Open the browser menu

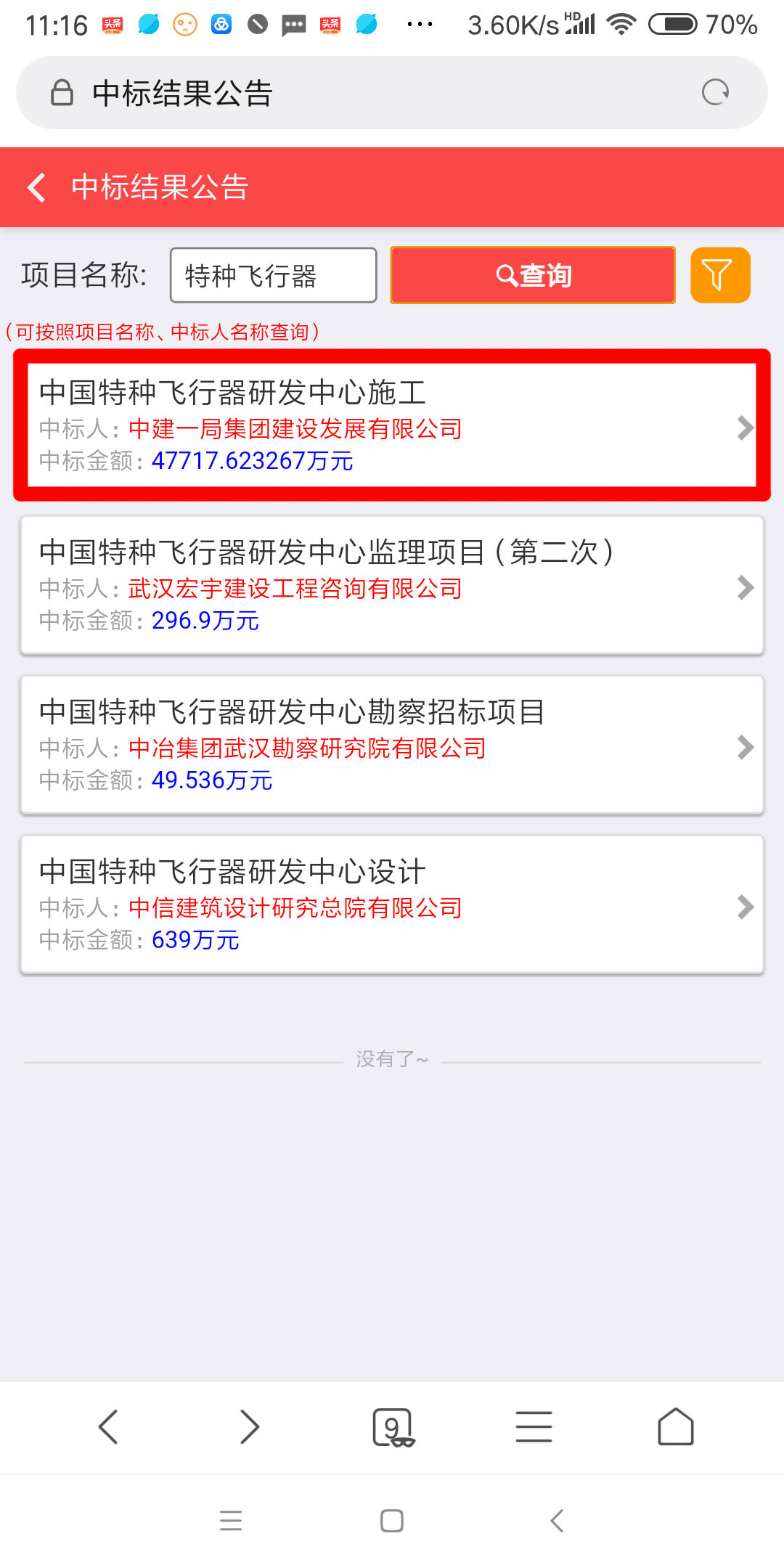[534, 1427]
